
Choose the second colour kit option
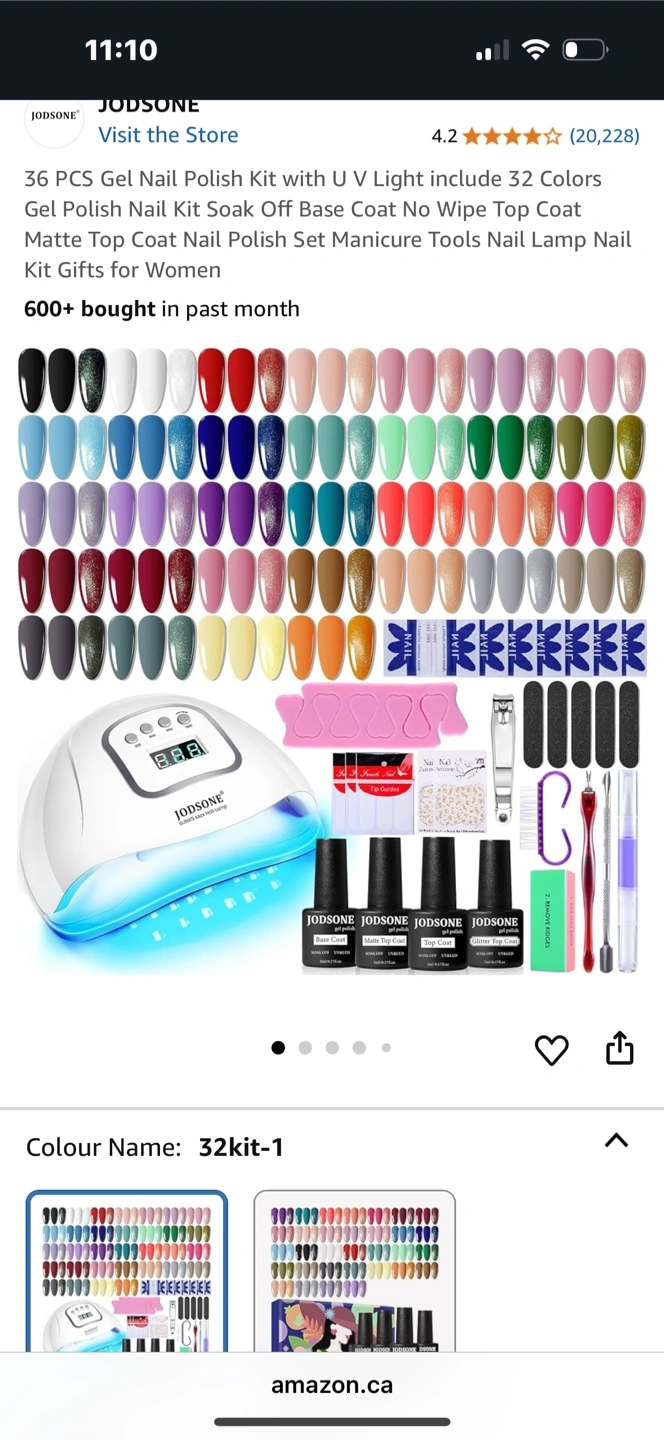point(355,1271)
